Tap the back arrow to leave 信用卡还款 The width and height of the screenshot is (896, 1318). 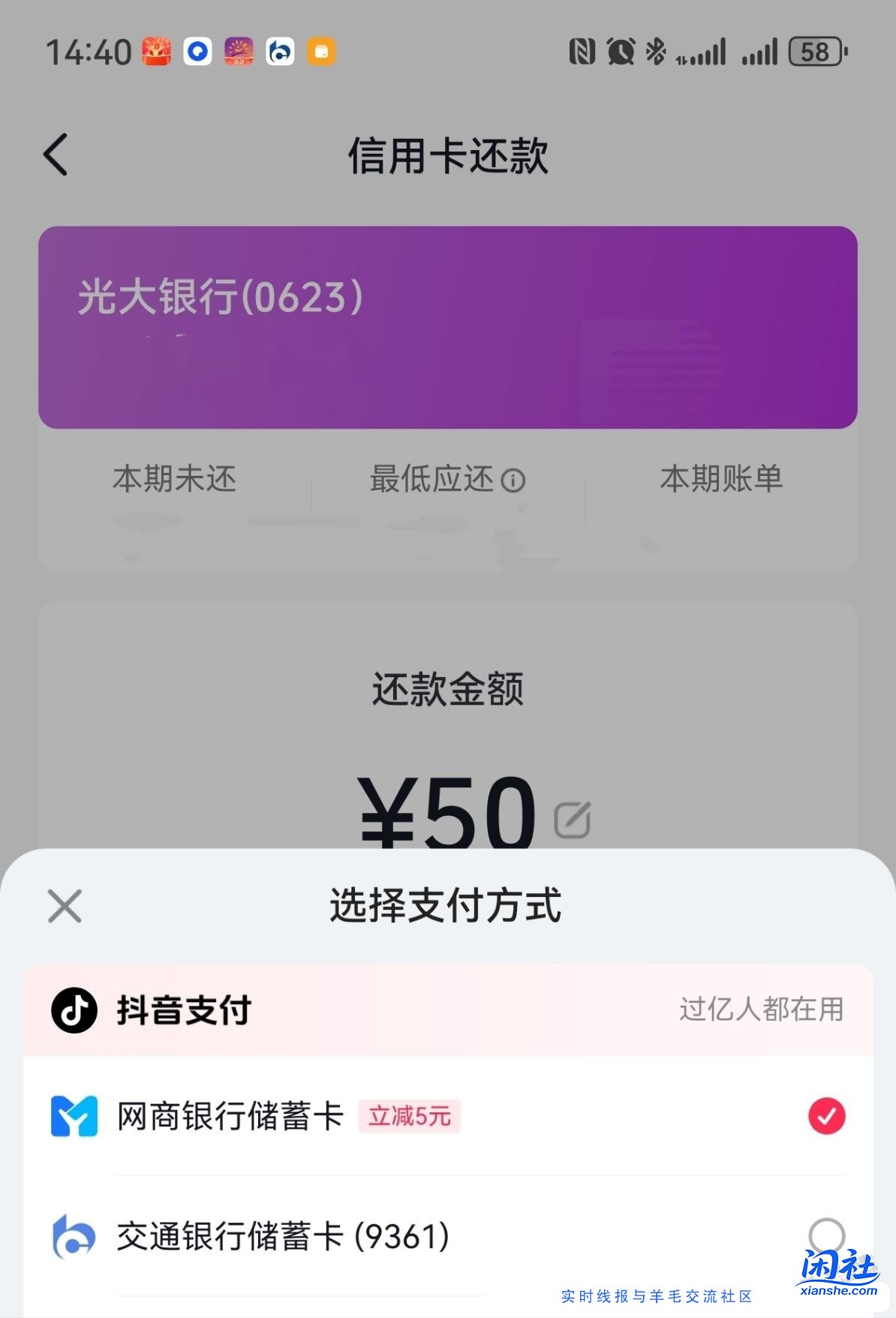coord(53,154)
